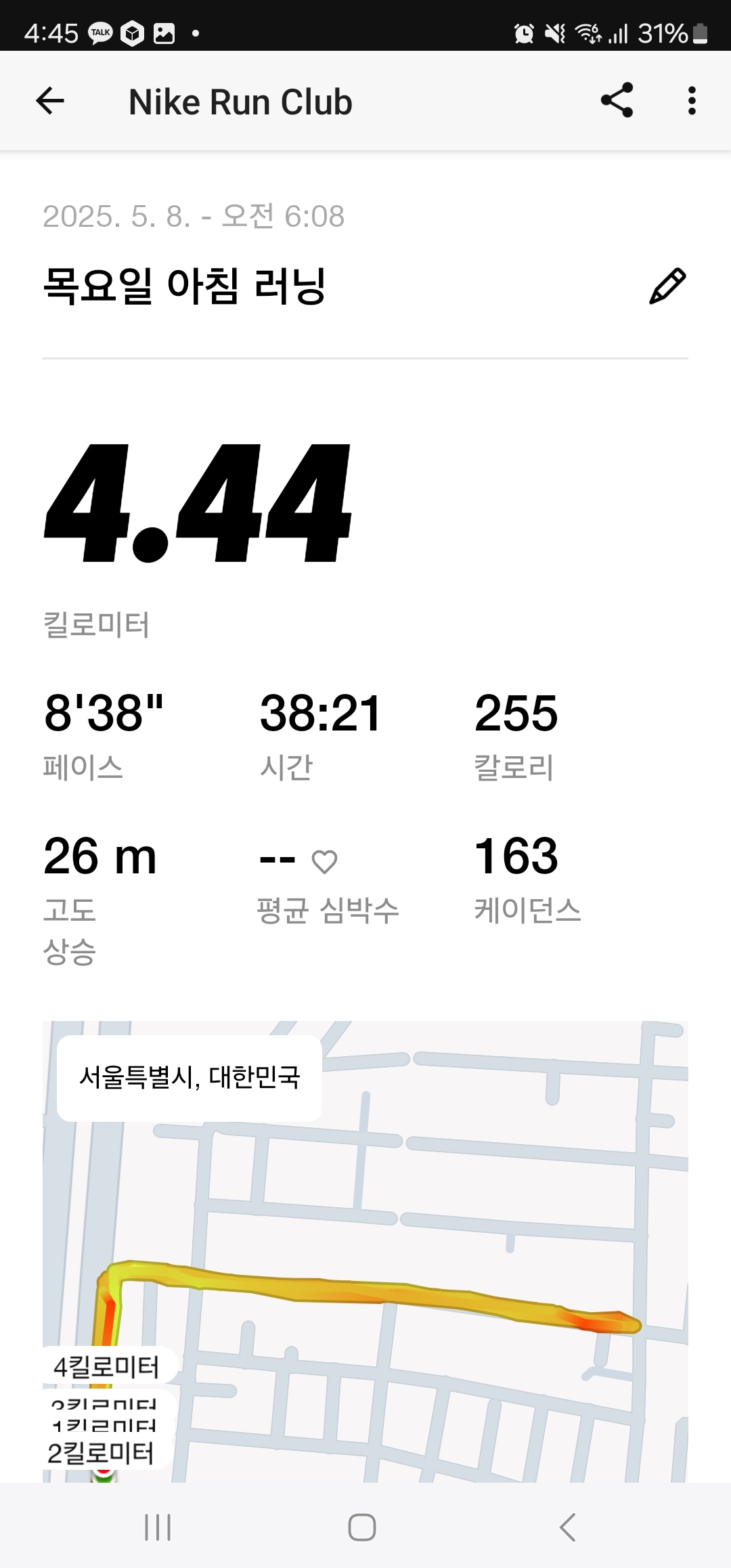Go back using the app bar arrow
Image resolution: width=731 pixels, height=1568 pixels.
pos(50,102)
